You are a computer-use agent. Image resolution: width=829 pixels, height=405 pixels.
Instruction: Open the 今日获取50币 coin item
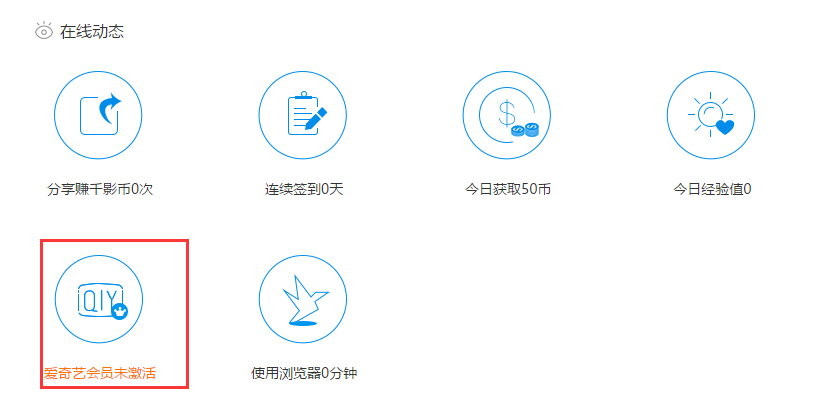pyautogui.click(x=507, y=114)
